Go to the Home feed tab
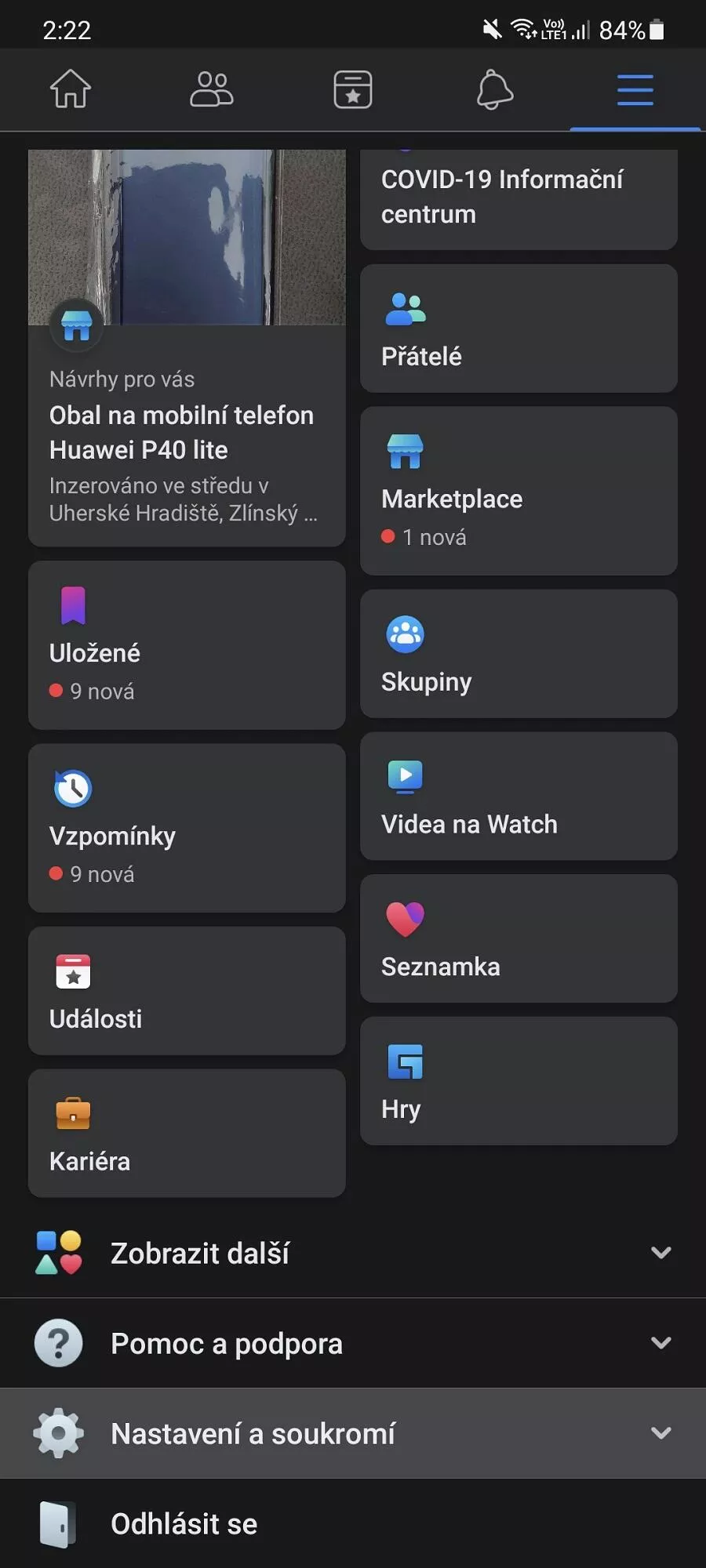 point(71,89)
